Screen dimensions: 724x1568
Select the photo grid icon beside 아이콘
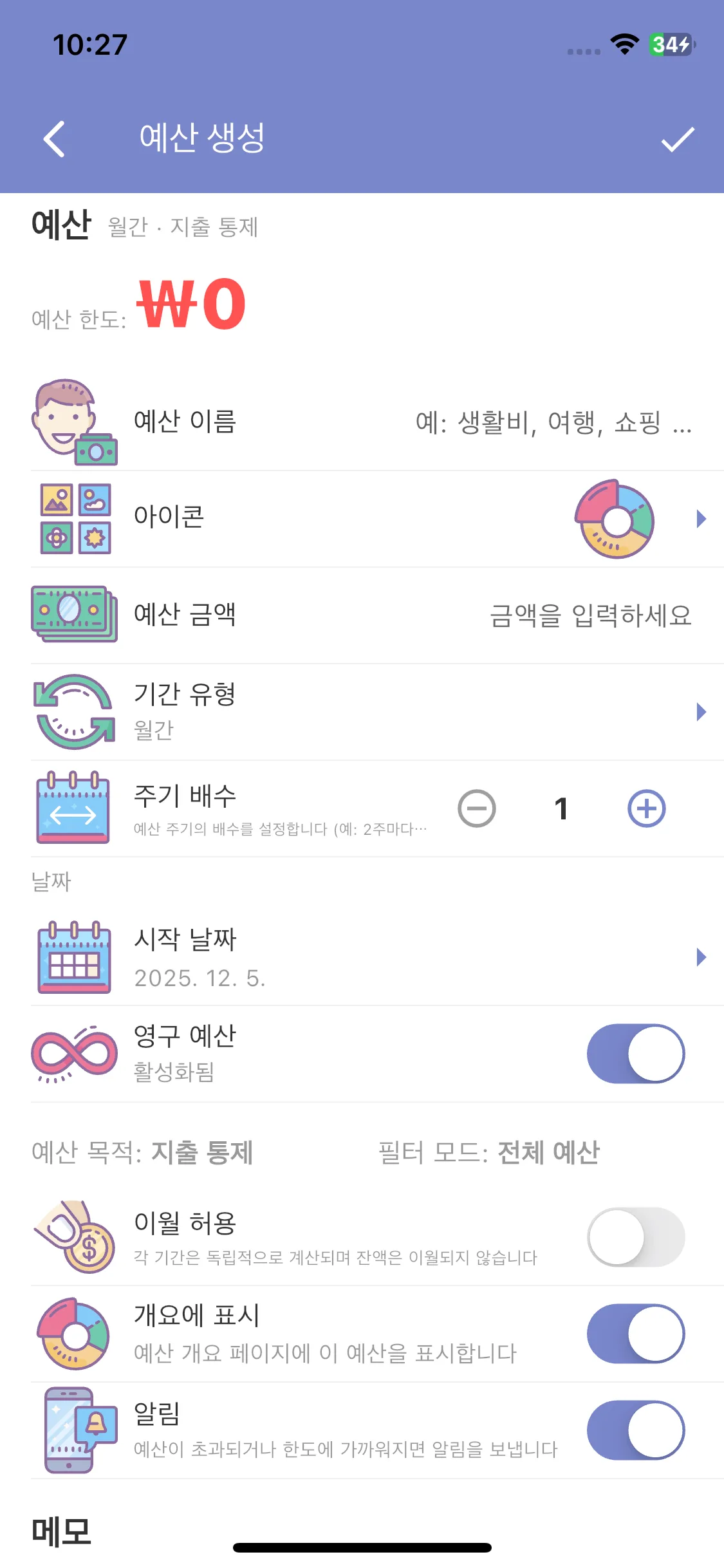click(74, 518)
